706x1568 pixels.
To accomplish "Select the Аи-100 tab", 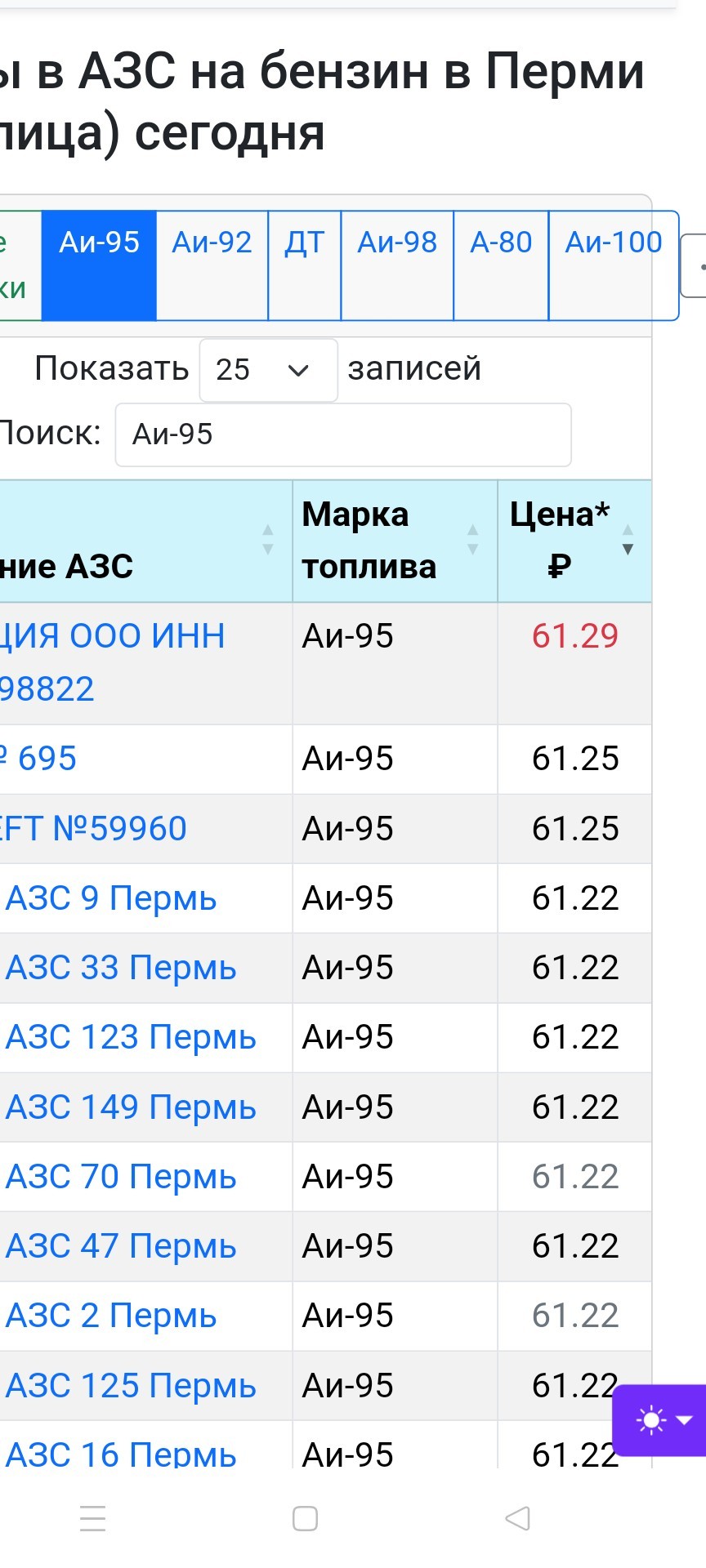I will (614, 265).
